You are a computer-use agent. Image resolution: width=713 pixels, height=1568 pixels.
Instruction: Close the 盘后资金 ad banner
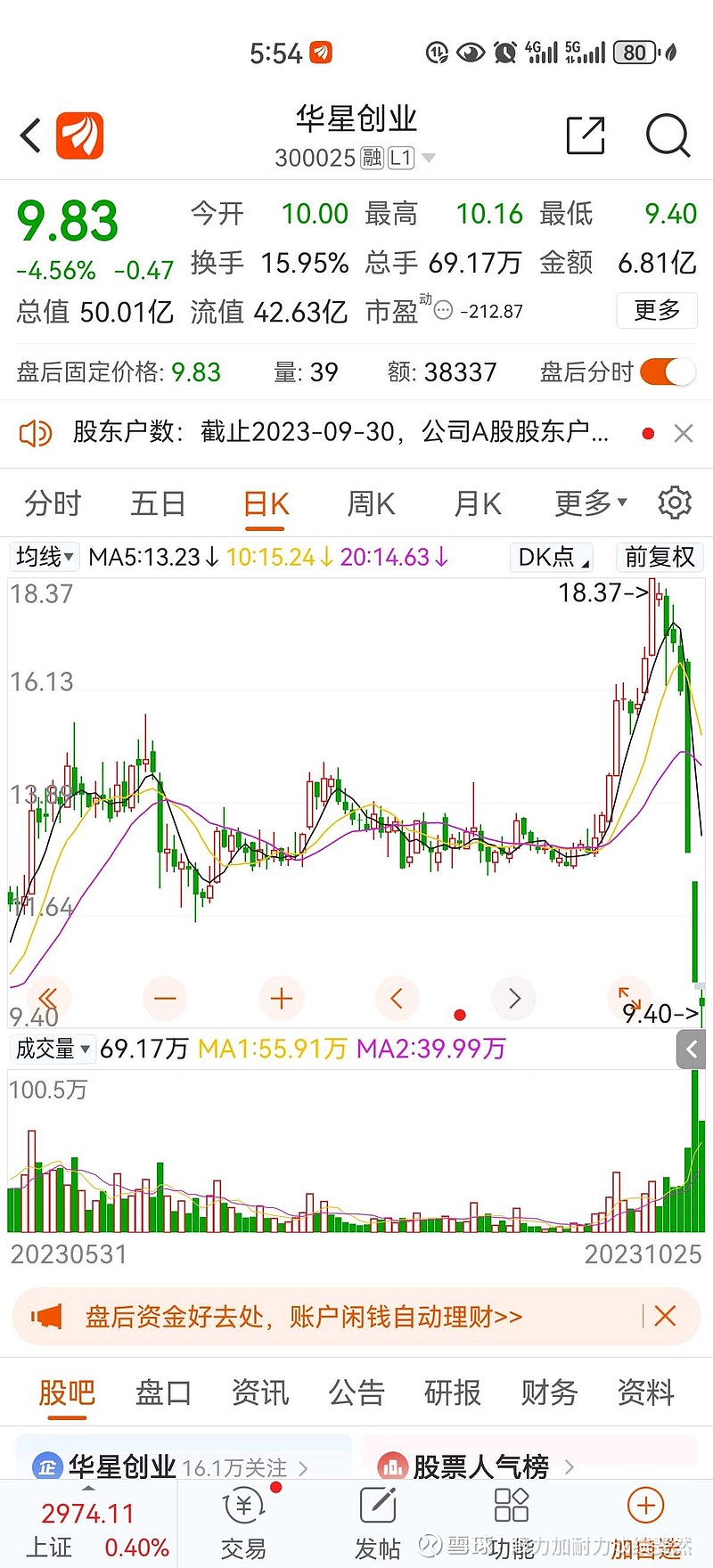click(664, 1316)
